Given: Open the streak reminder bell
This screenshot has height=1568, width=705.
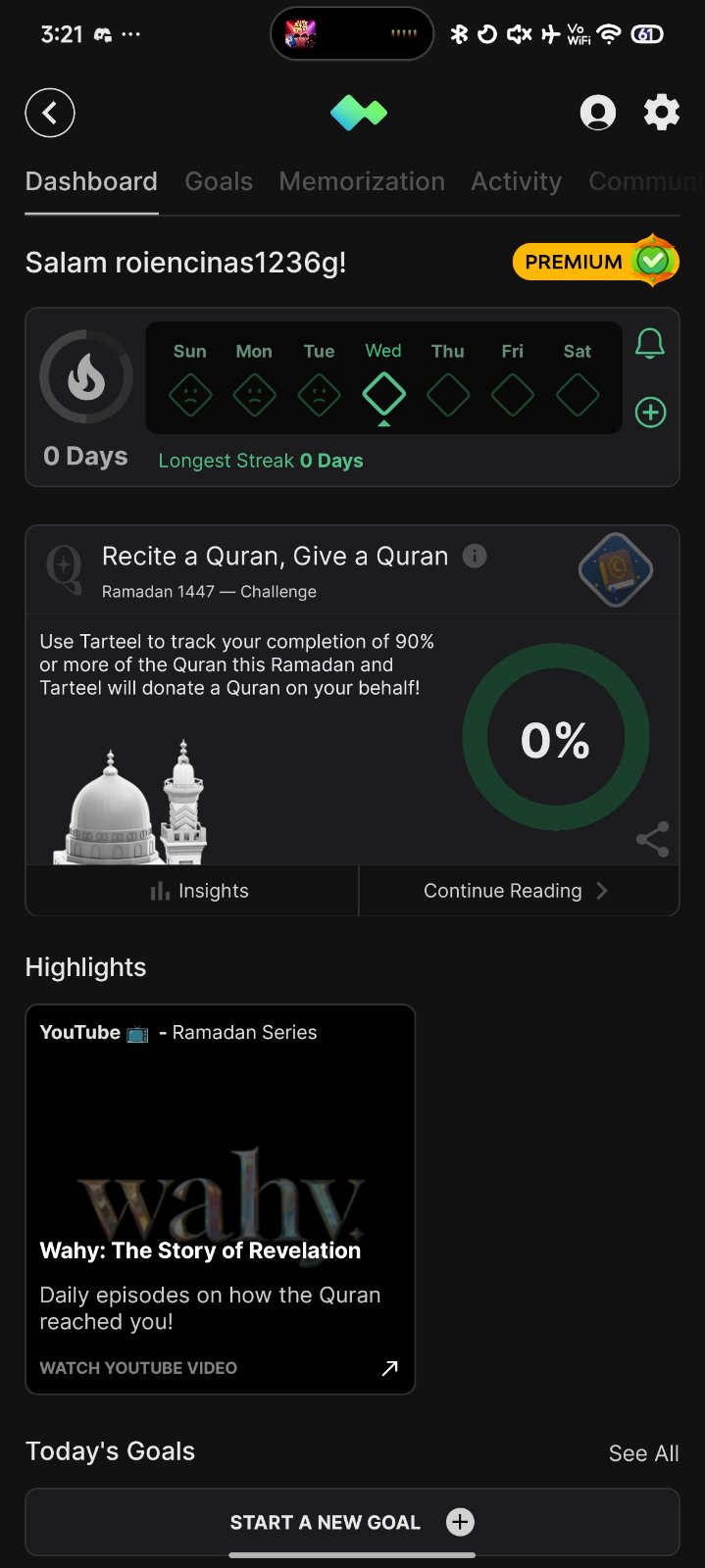Looking at the screenshot, I should pos(650,345).
